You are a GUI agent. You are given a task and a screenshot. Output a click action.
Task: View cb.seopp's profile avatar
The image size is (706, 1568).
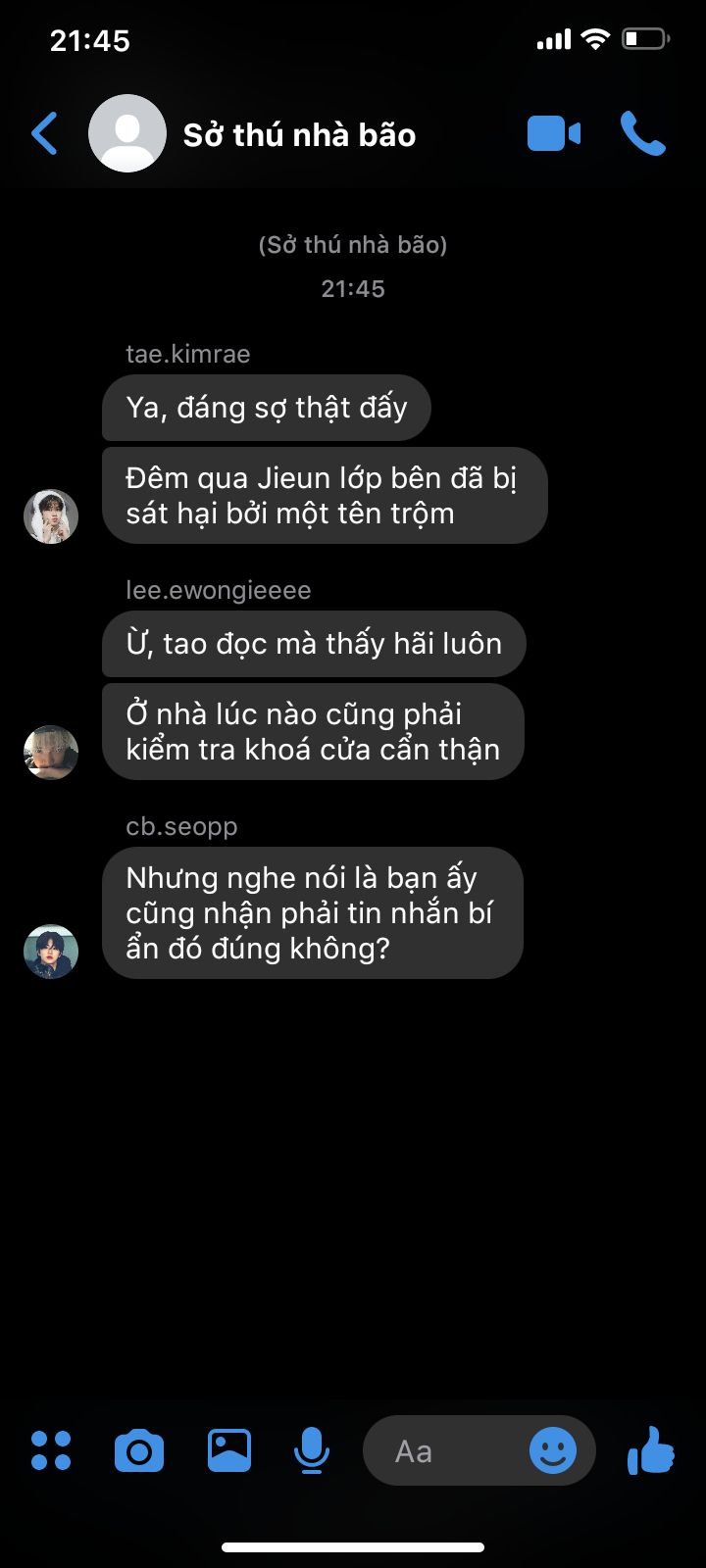pos(51,952)
